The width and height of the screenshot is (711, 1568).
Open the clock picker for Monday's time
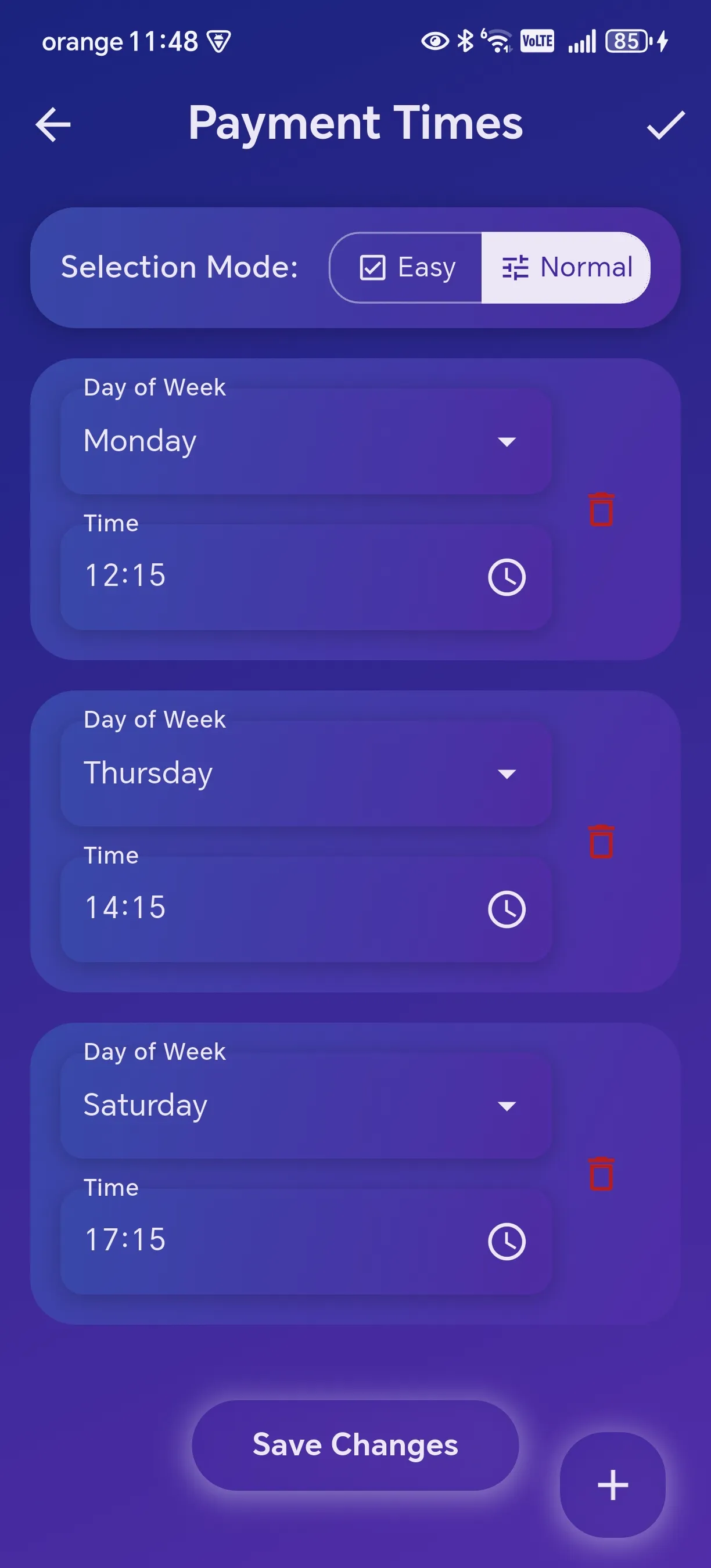pyautogui.click(x=507, y=576)
